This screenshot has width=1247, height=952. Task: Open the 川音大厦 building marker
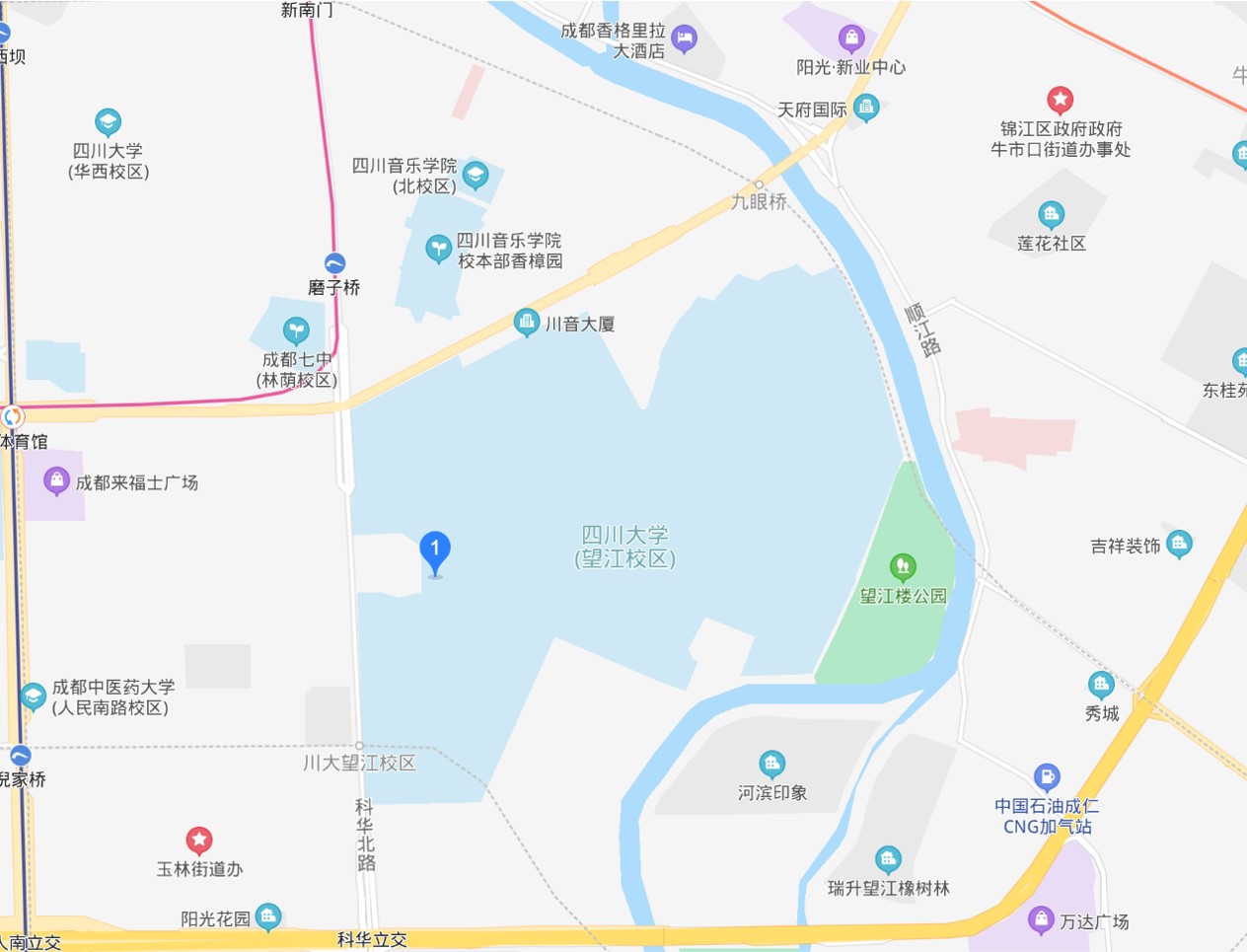527,322
